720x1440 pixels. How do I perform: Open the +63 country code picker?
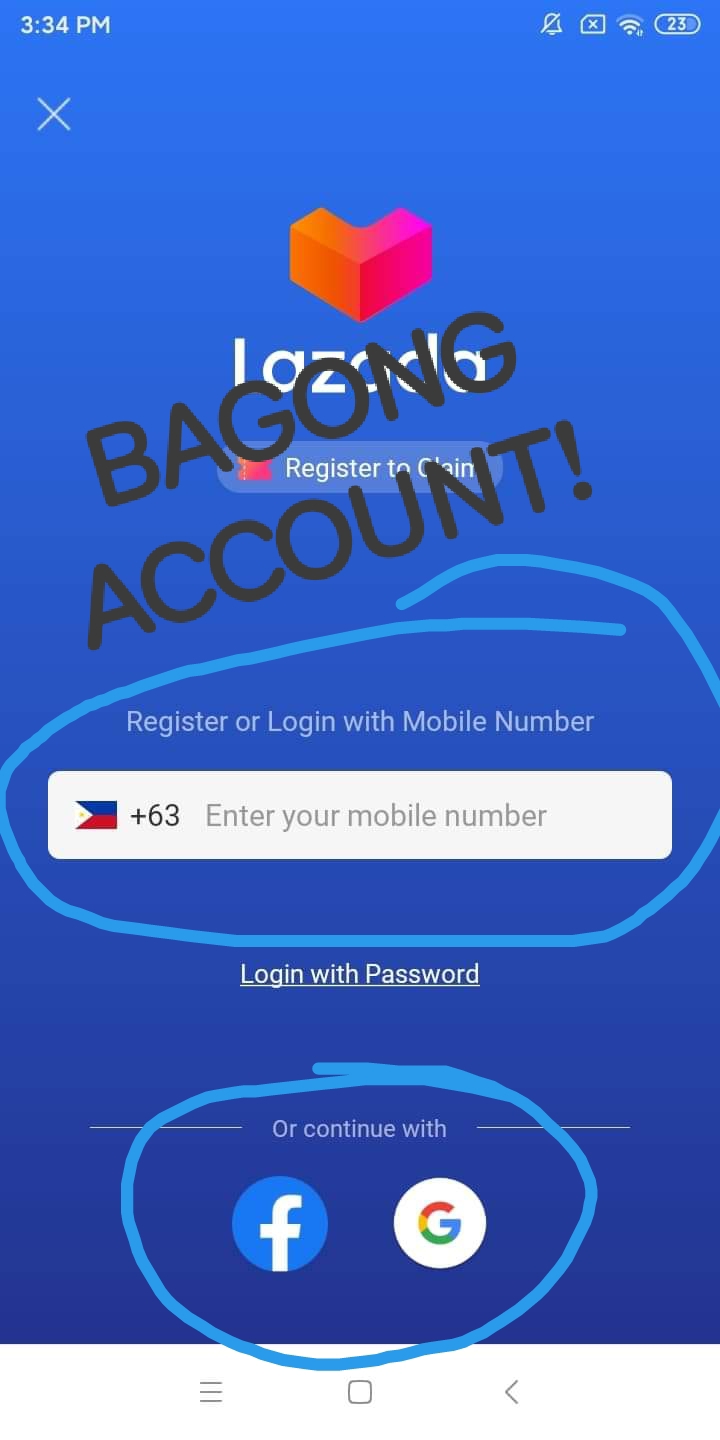128,815
